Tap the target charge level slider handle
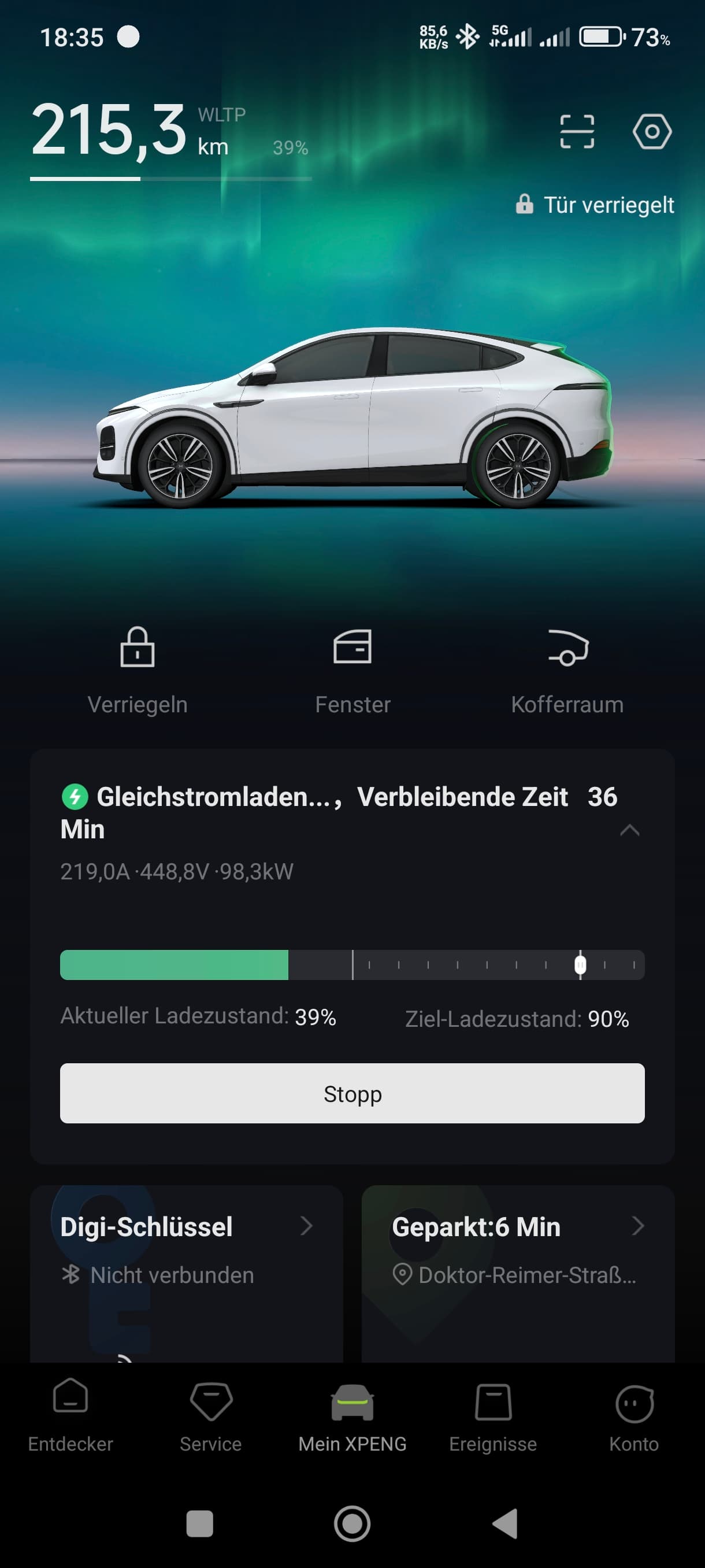Viewport: 705px width, 1568px height. point(580,965)
